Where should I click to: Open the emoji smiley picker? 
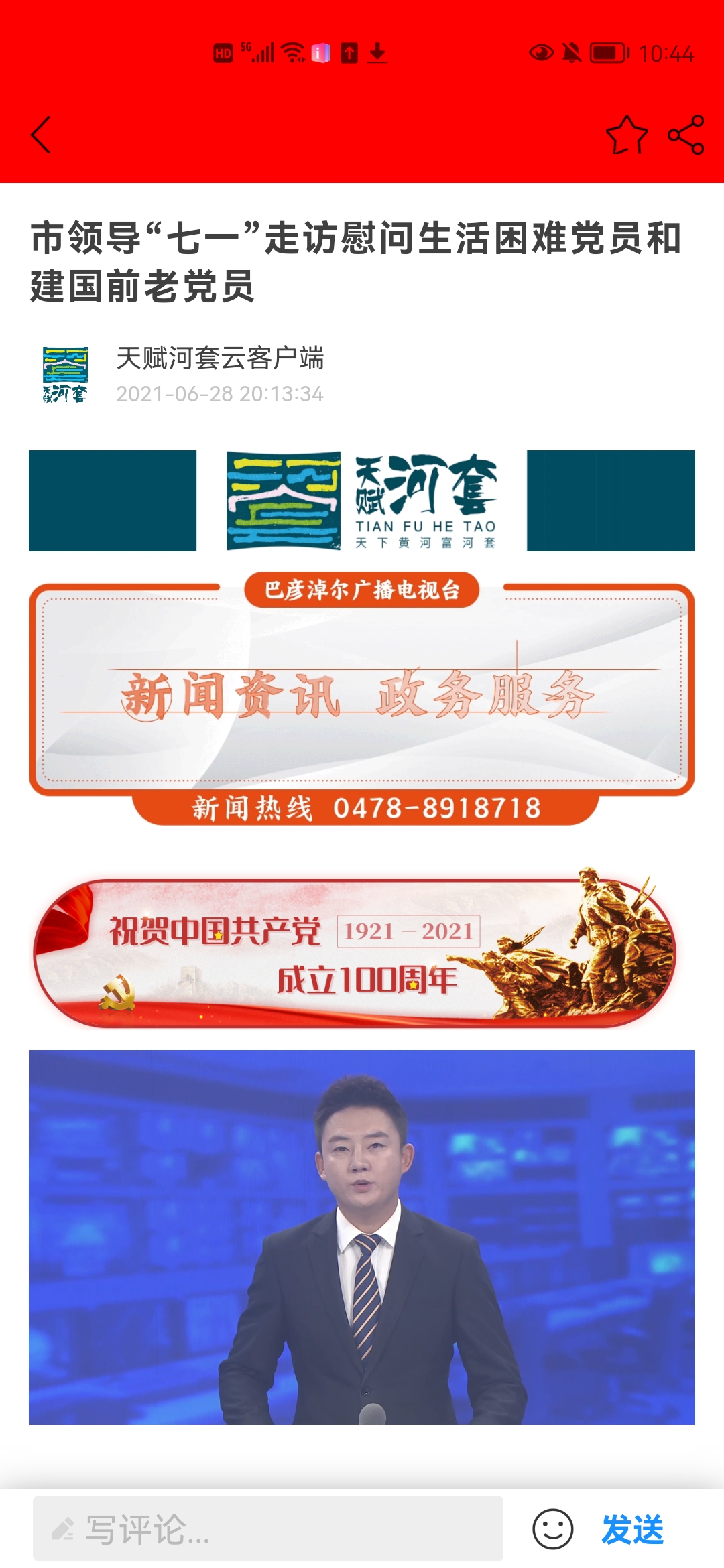coord(552,1529)
